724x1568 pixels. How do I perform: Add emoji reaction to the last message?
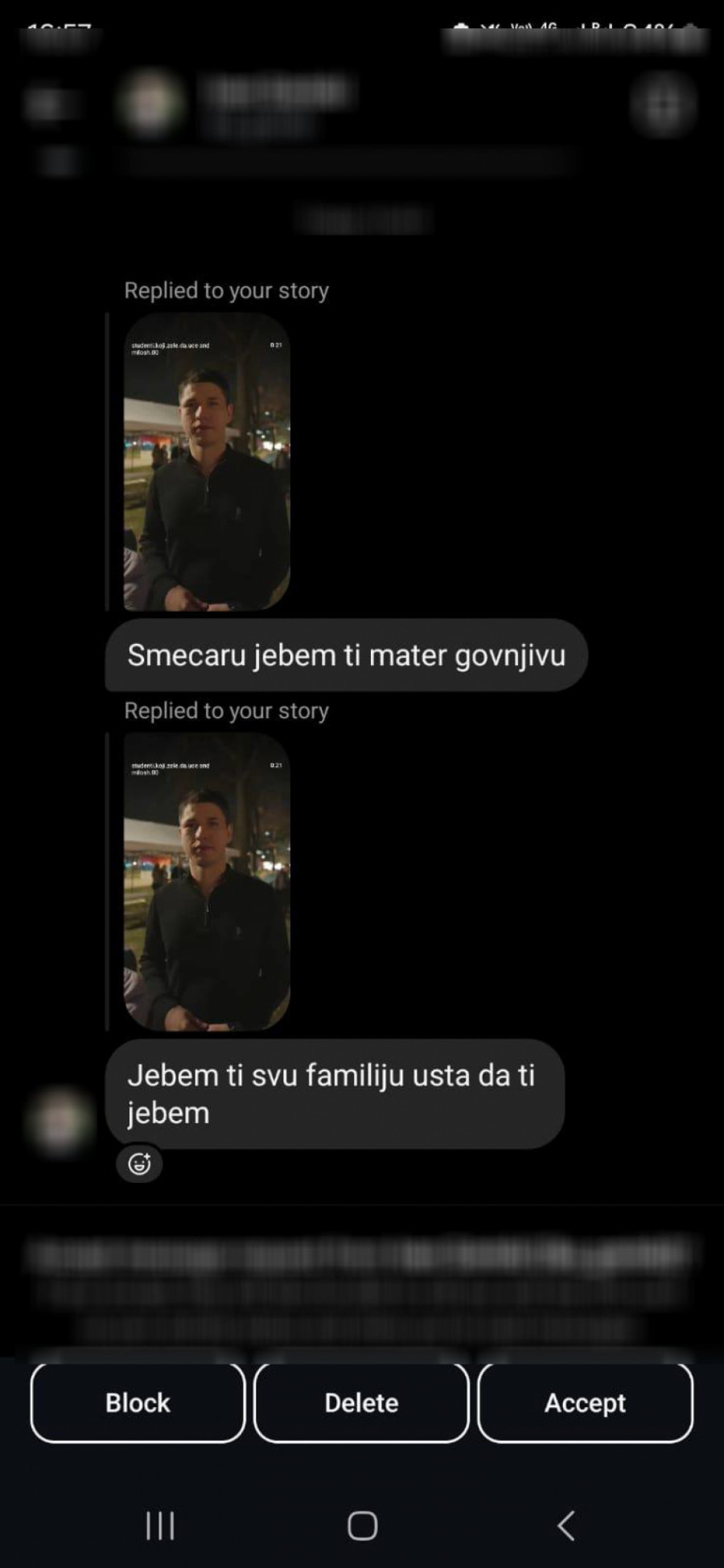139,1164
